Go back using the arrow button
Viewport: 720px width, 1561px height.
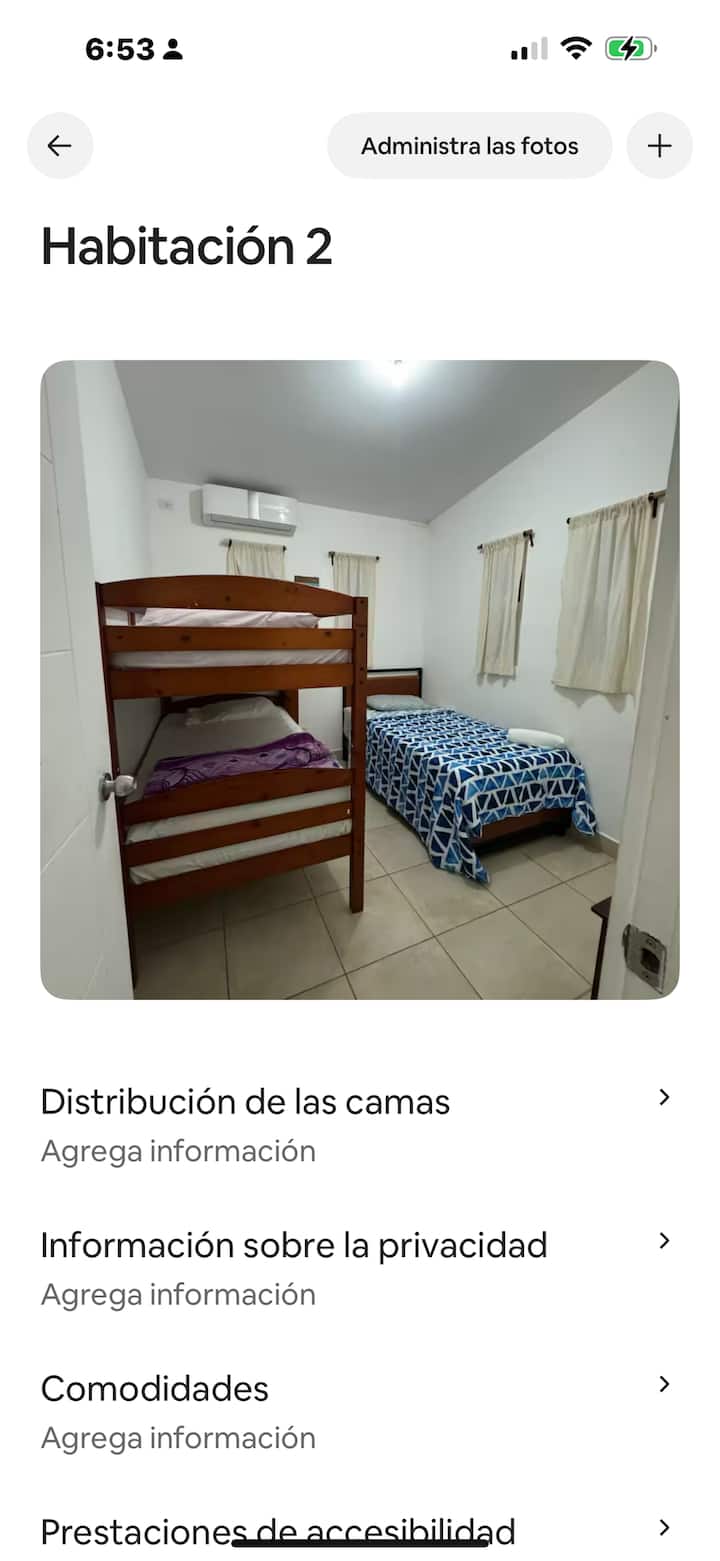point(60,146)
